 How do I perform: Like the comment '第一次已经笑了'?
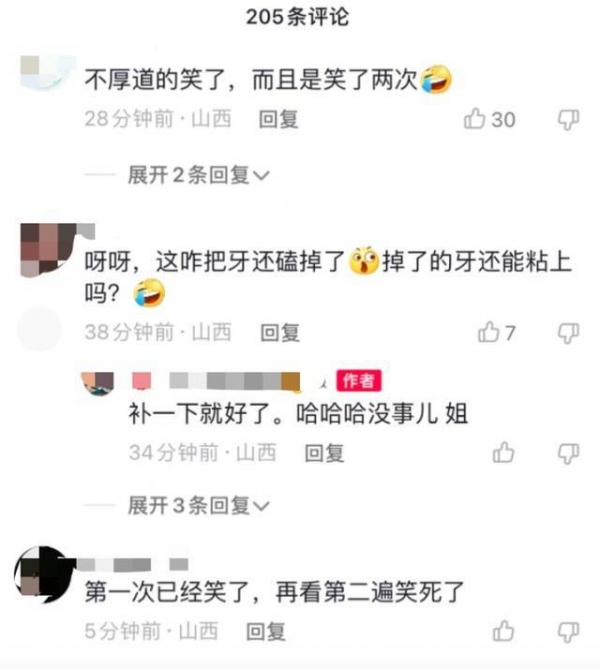504,630
